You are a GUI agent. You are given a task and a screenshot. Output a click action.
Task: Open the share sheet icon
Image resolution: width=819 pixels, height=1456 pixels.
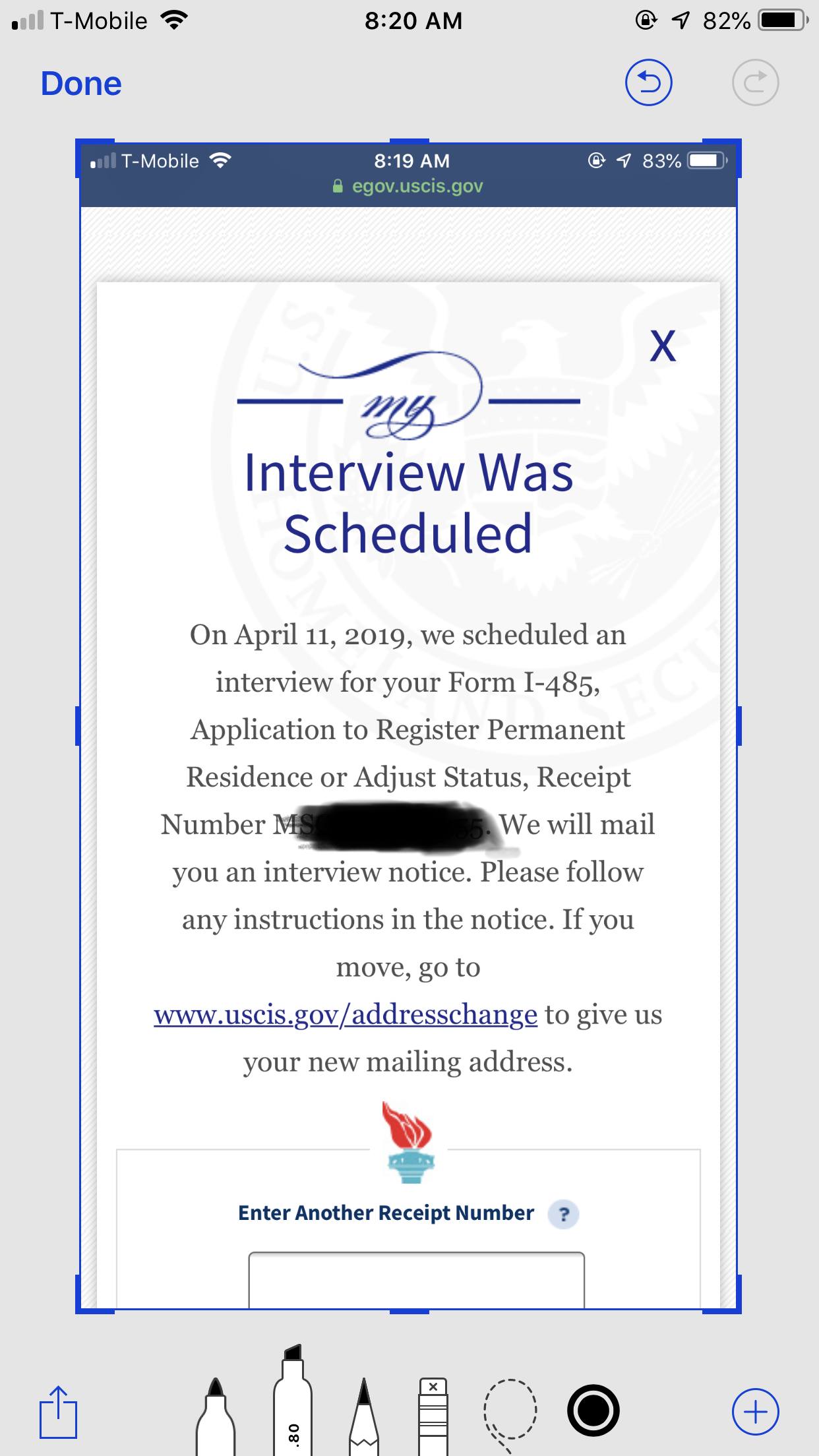(x=58, y=1412)
